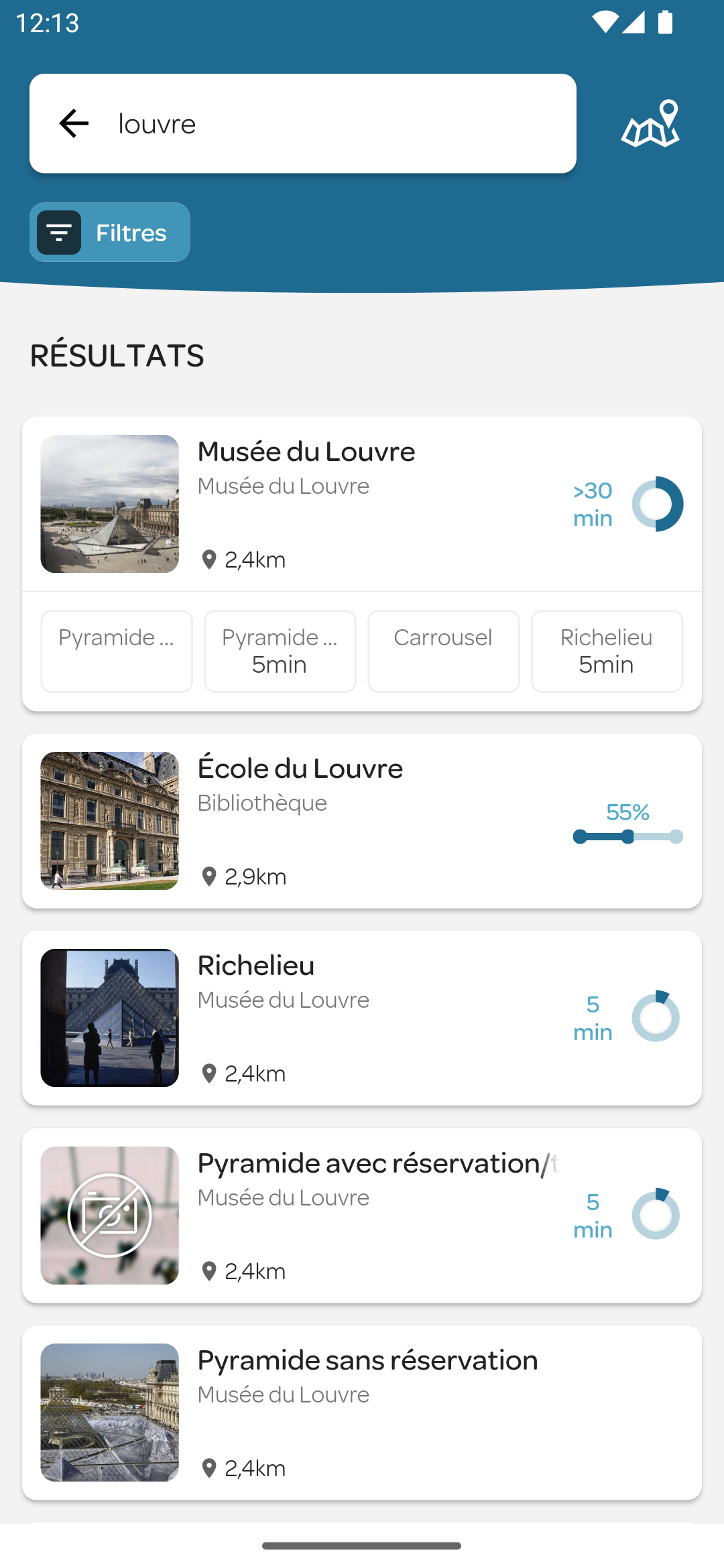
Task: Open the map view icon
Action: 650,123
